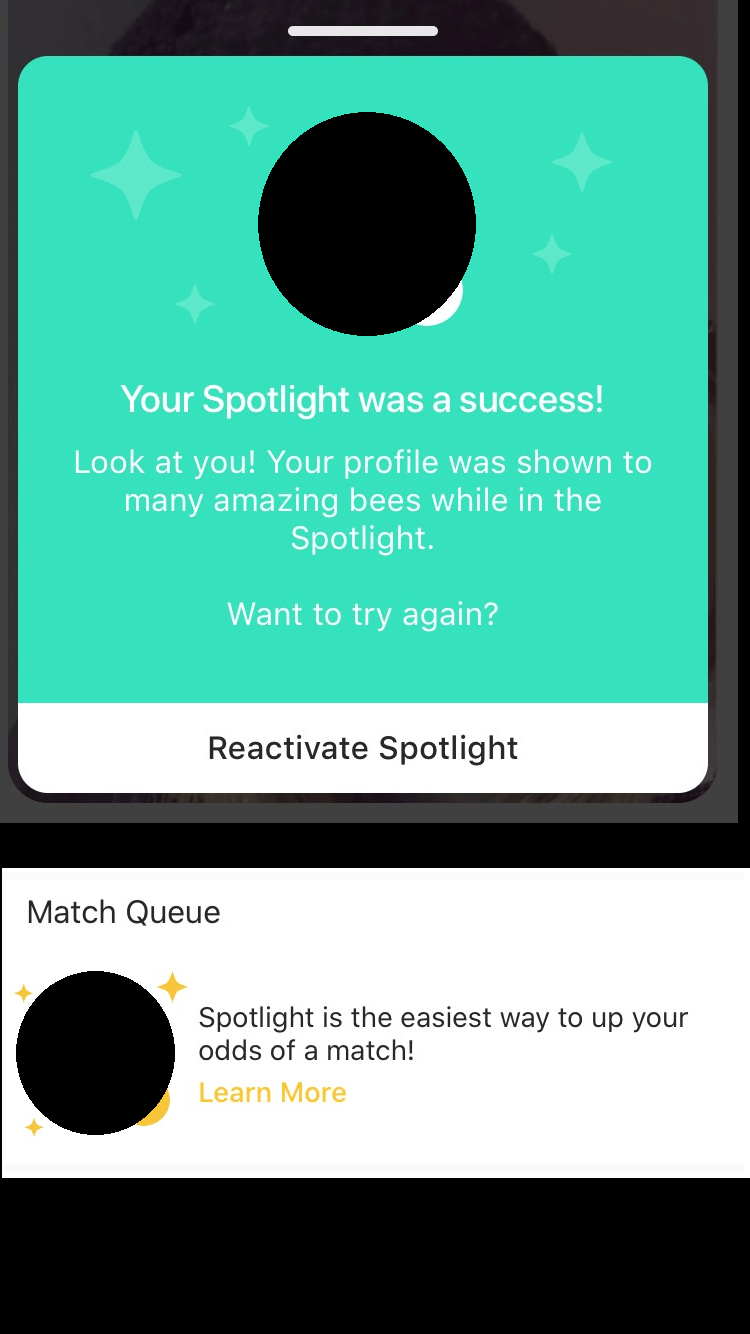The image size is (750, 1334).
Task: Select the profile photo atop the Spotlight card
Action: 366,222
